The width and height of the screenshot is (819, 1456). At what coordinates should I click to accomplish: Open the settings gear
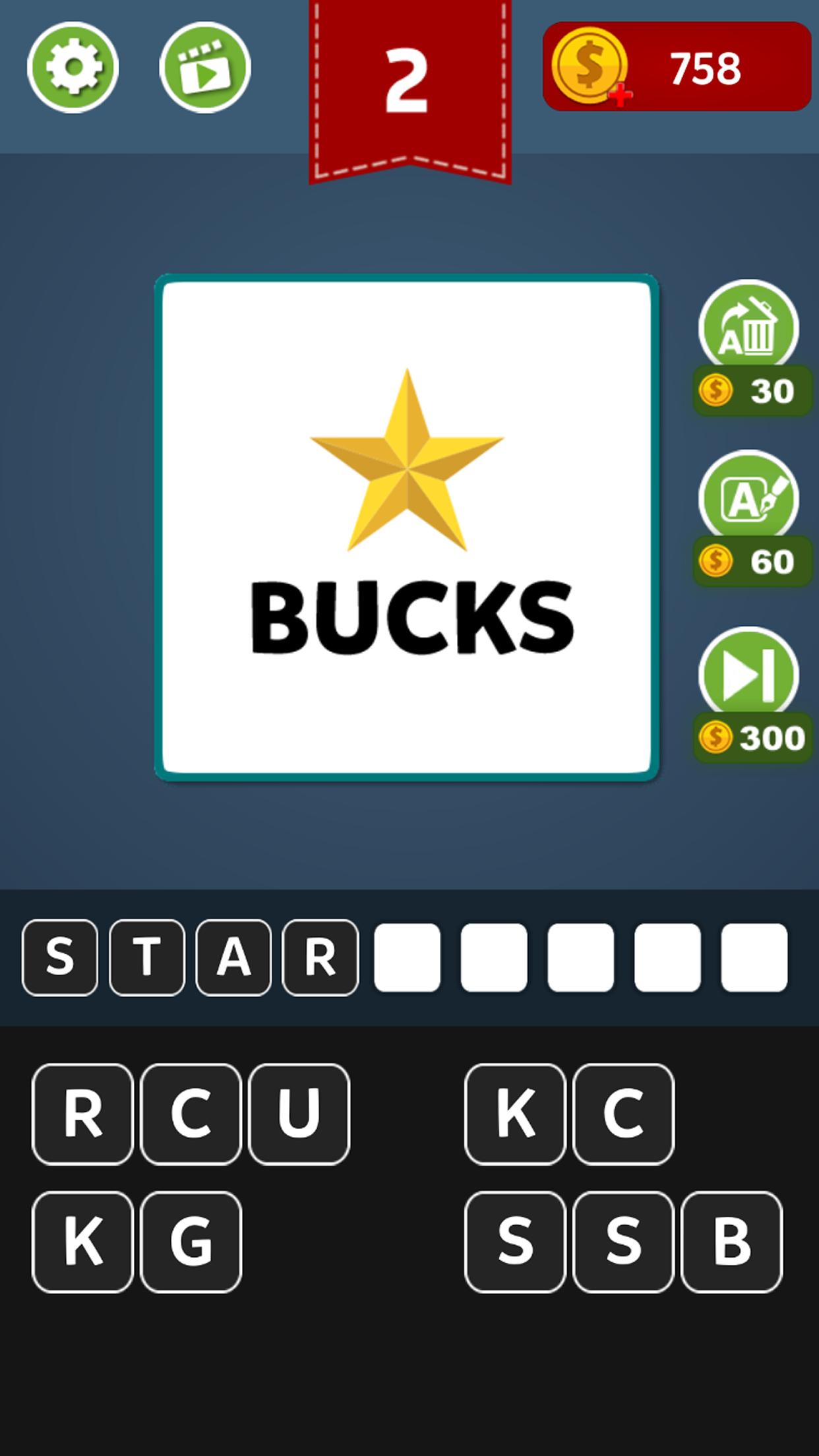pos(73,67)
